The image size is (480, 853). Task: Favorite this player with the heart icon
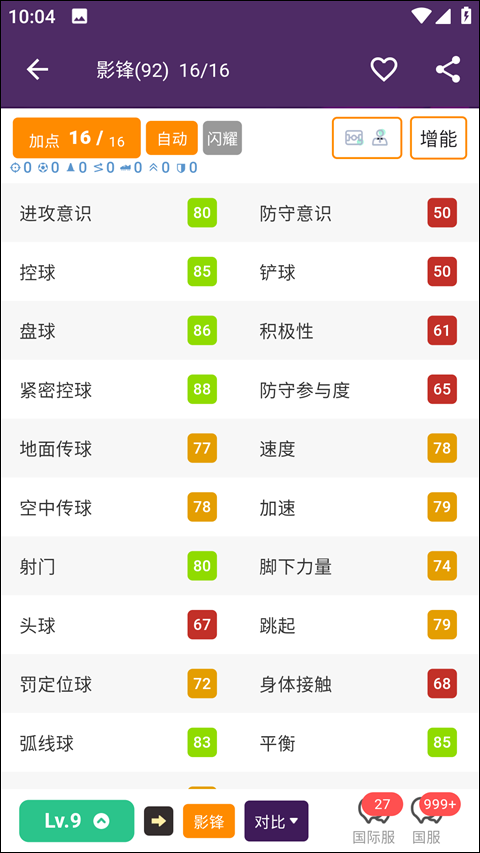[x=384, y=70]
